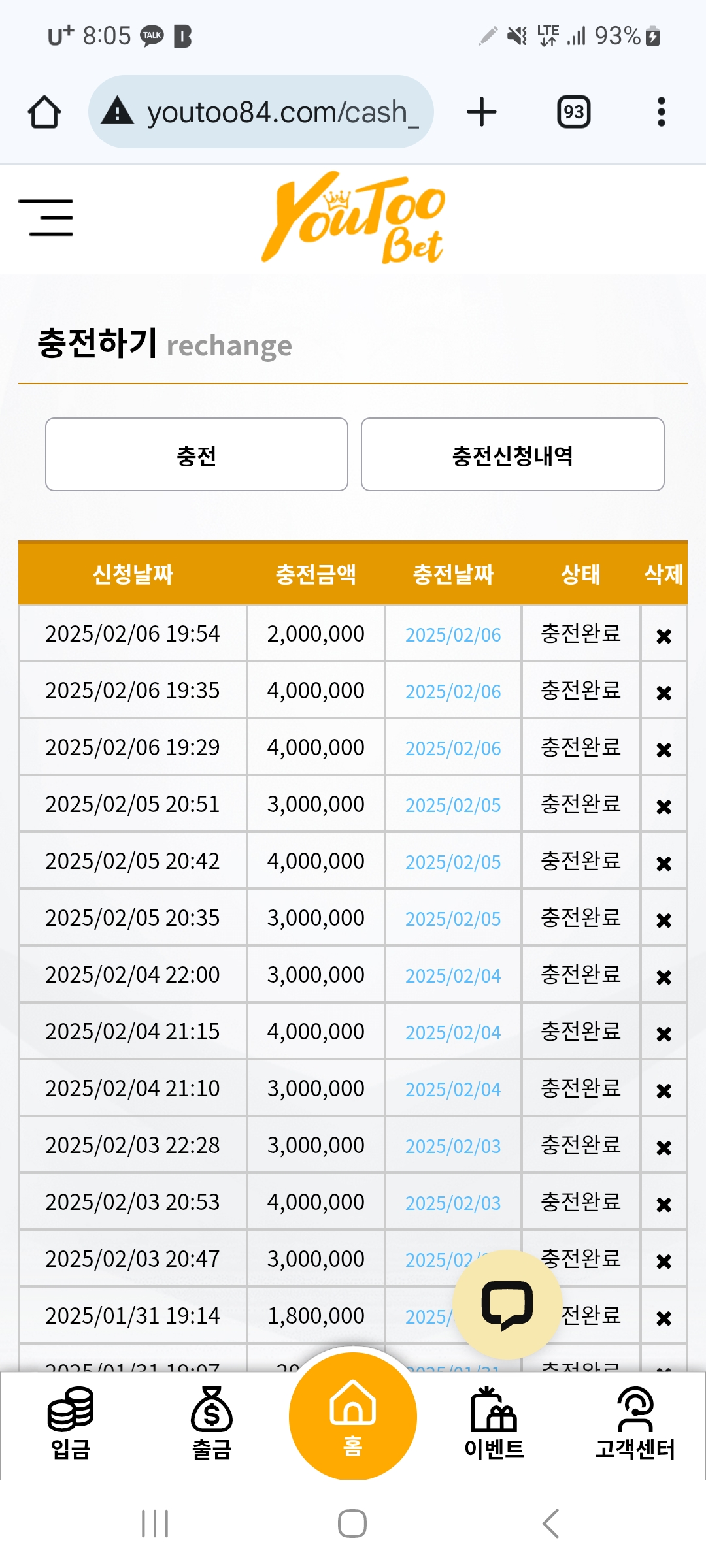The image size is (706, 1568).
Task: Go to 출금 in bottom navigation
Action: click(212, 1424)
